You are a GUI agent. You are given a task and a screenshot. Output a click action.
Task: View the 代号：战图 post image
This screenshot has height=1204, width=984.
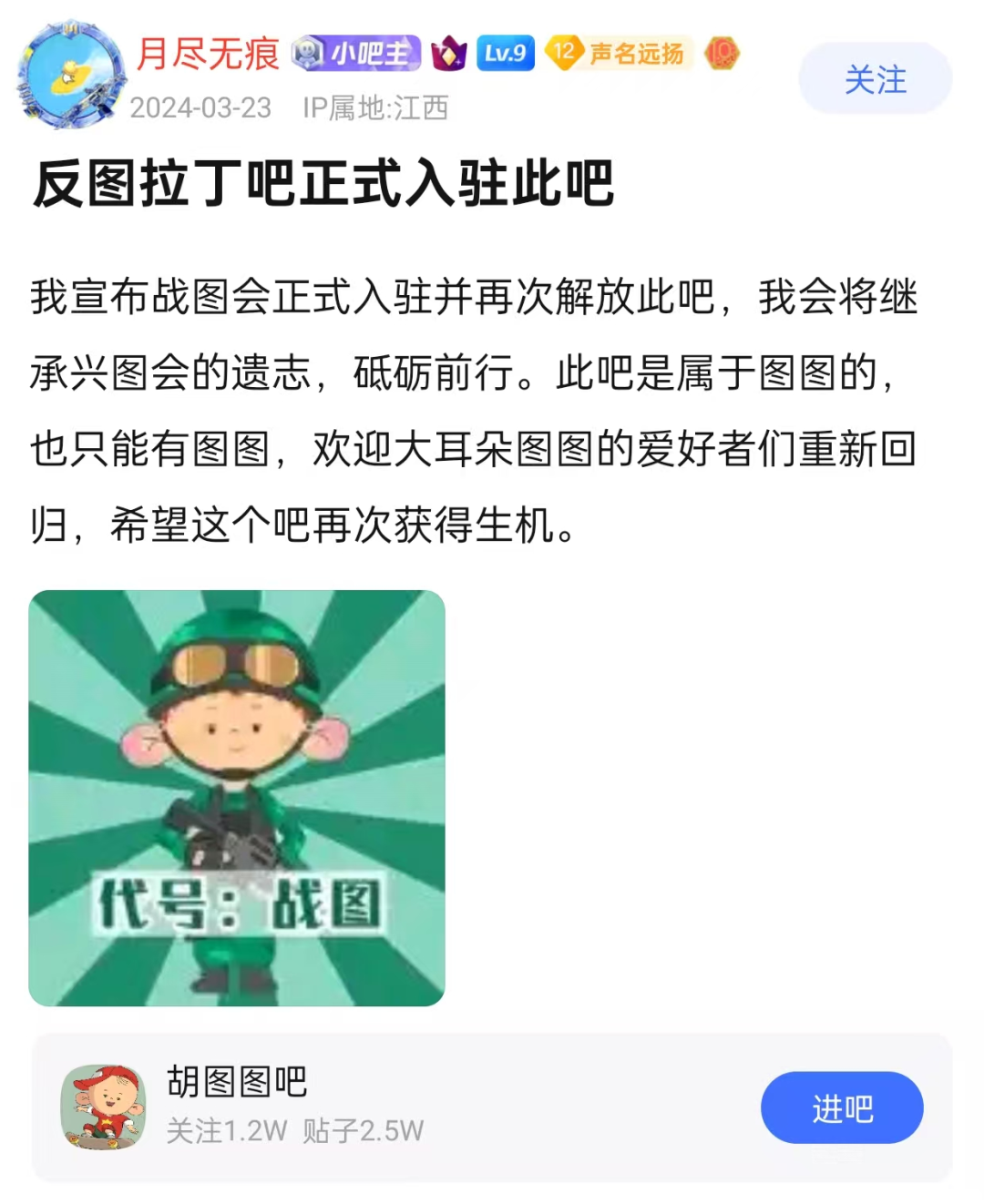[237, 798]
